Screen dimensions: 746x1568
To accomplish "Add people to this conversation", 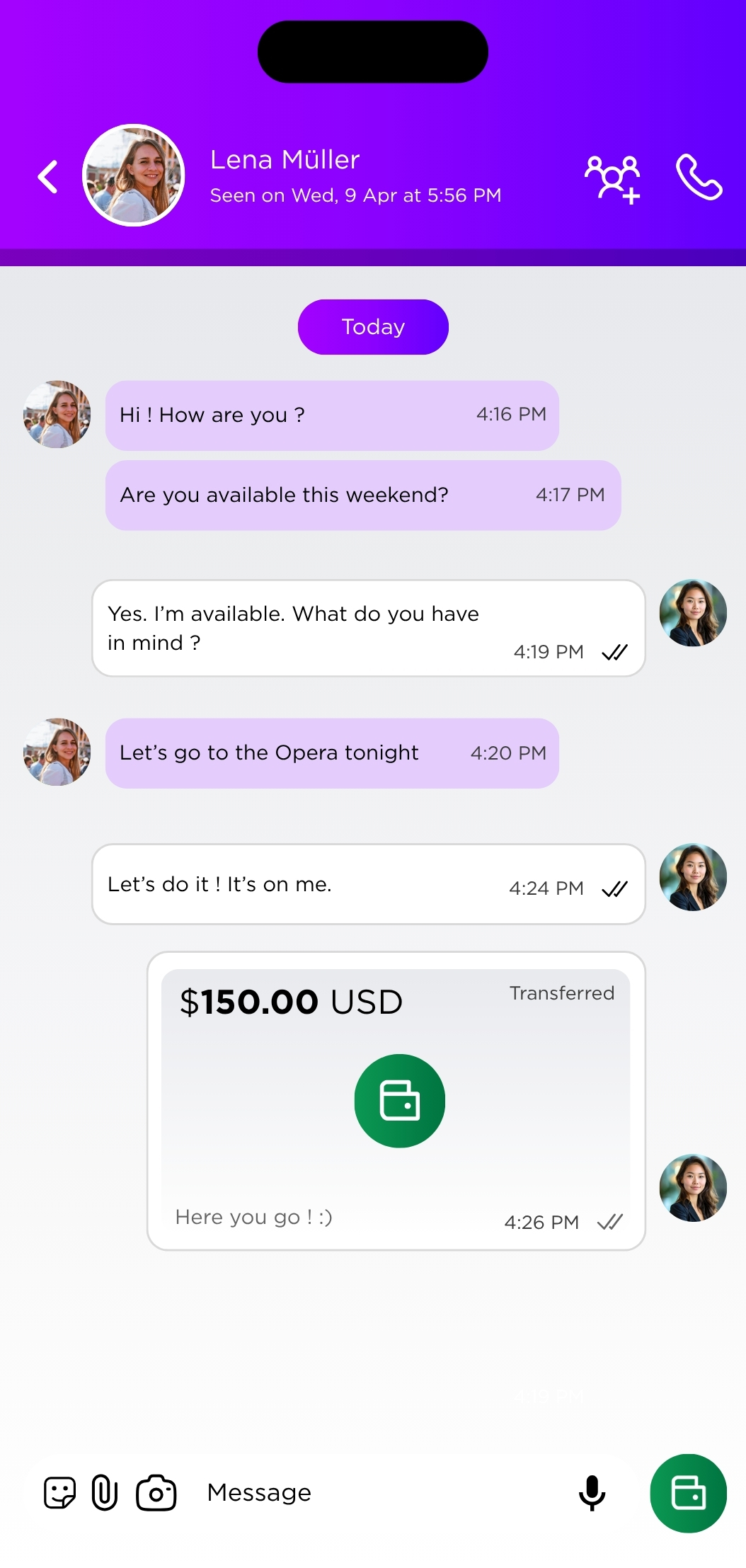I will [613, 178].
